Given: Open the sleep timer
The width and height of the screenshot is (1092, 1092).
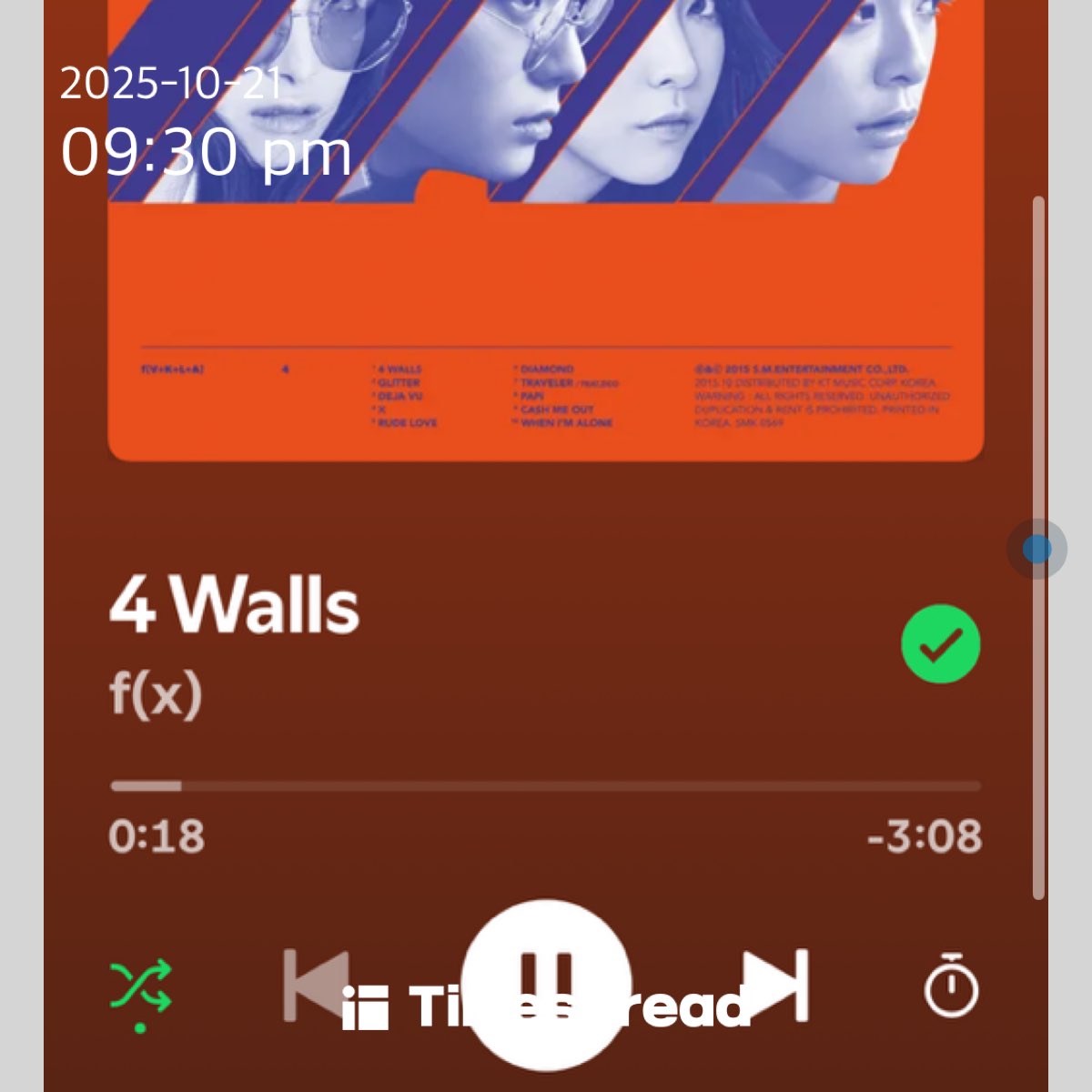Looking at the screenshot, I should tap(951, 986).
